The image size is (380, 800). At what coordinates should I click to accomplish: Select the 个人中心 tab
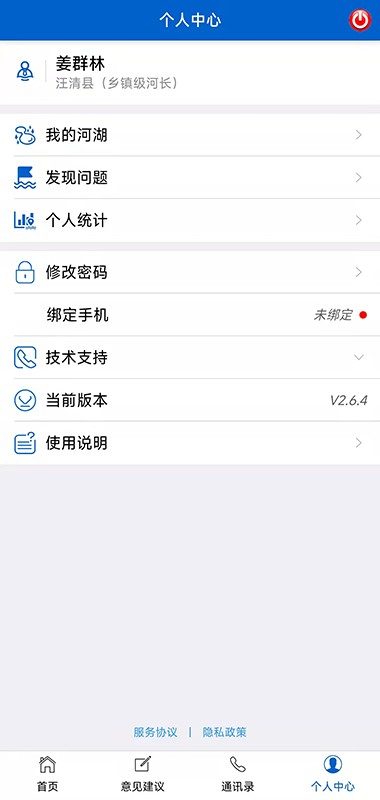[333, 774]
